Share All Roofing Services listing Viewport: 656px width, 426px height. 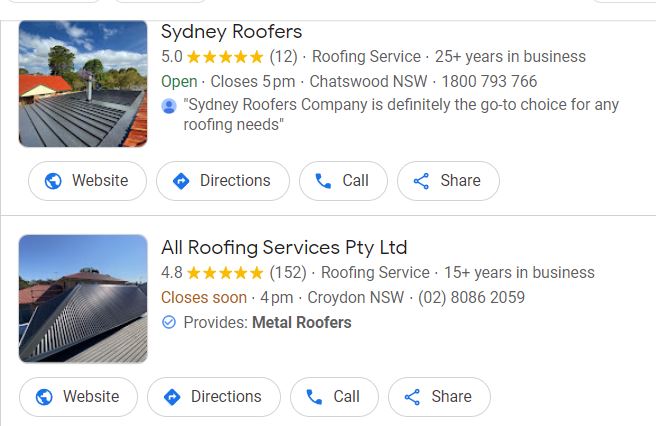click(439, 397)
